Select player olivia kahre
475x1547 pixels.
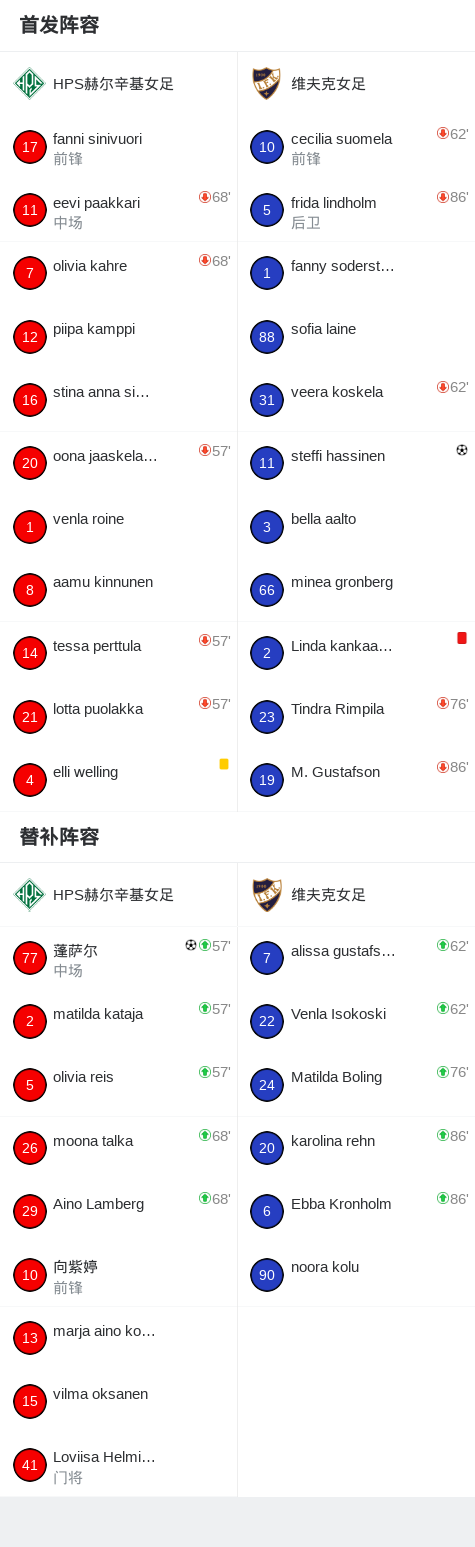point(118,273)
